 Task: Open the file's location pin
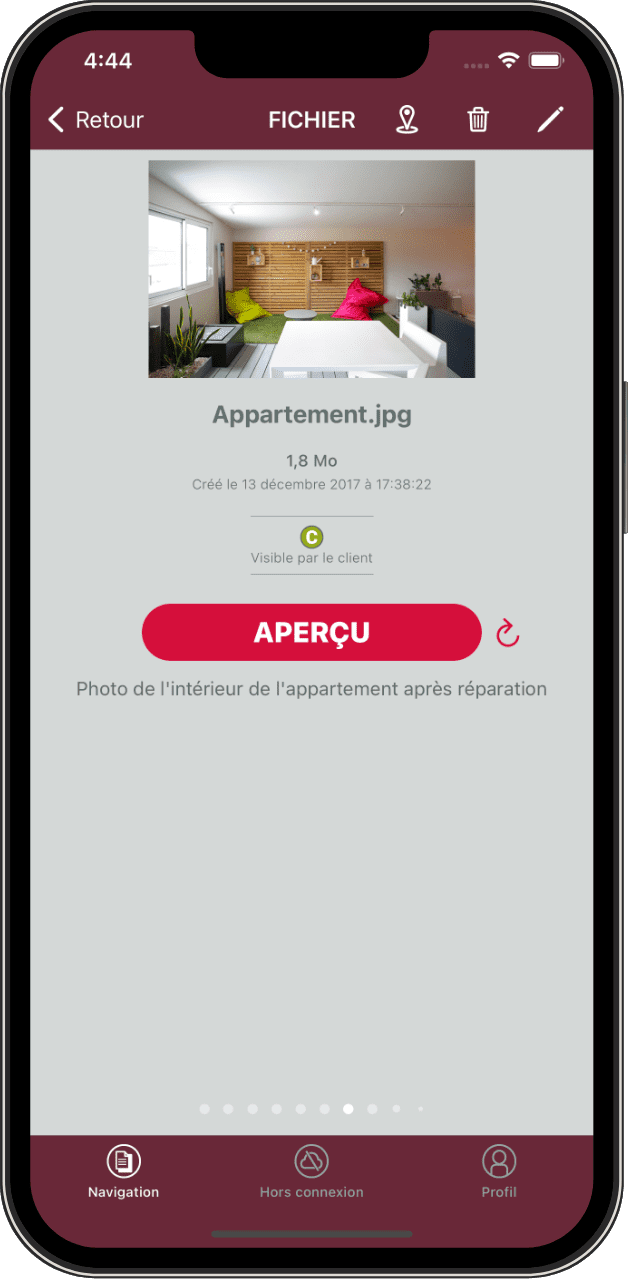406,120
